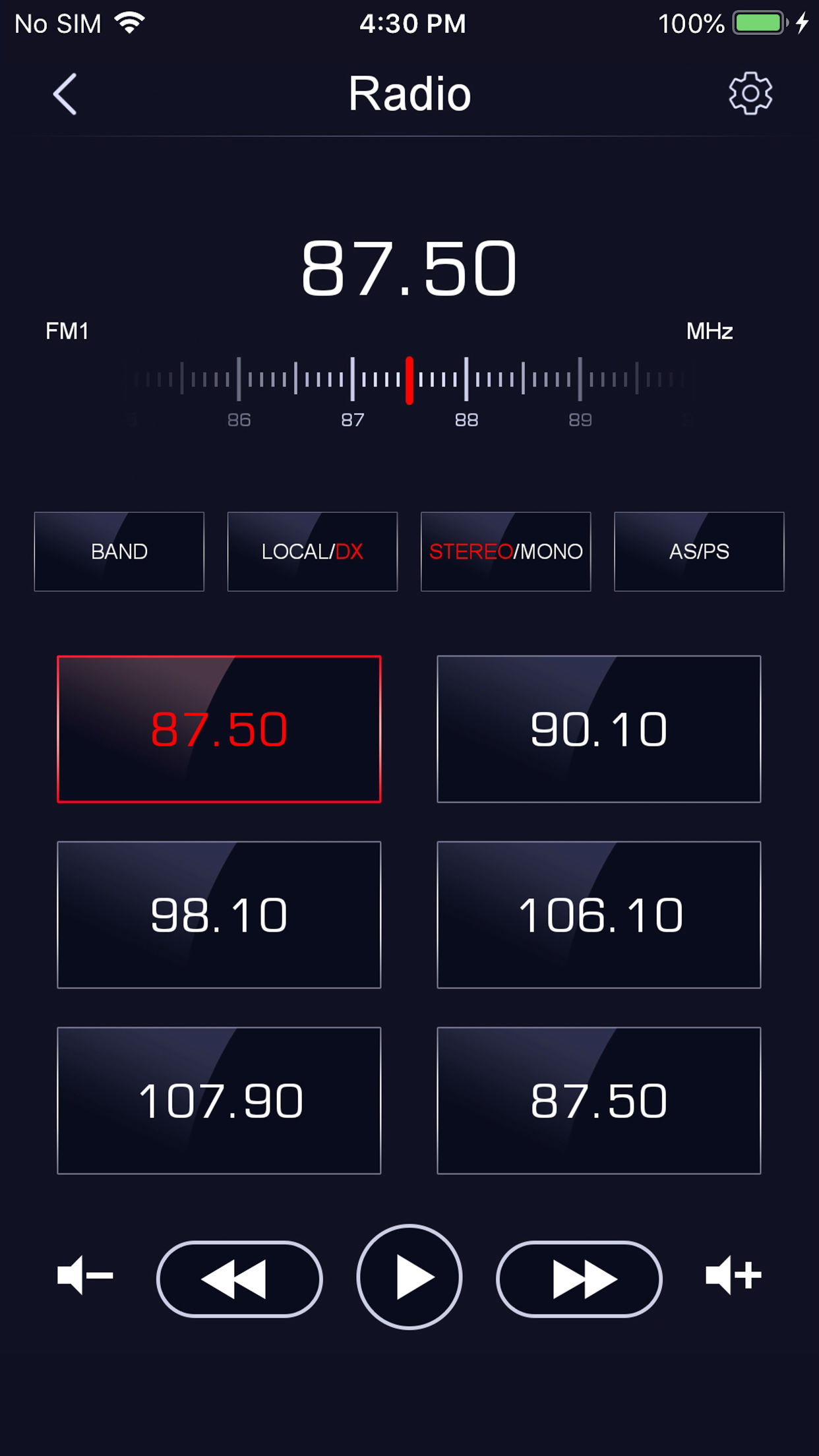The height and width of the screenshot is (1456, 819).
Task: Select preset station 90.10
Action: pyautogui.click(x=597, y=729)
